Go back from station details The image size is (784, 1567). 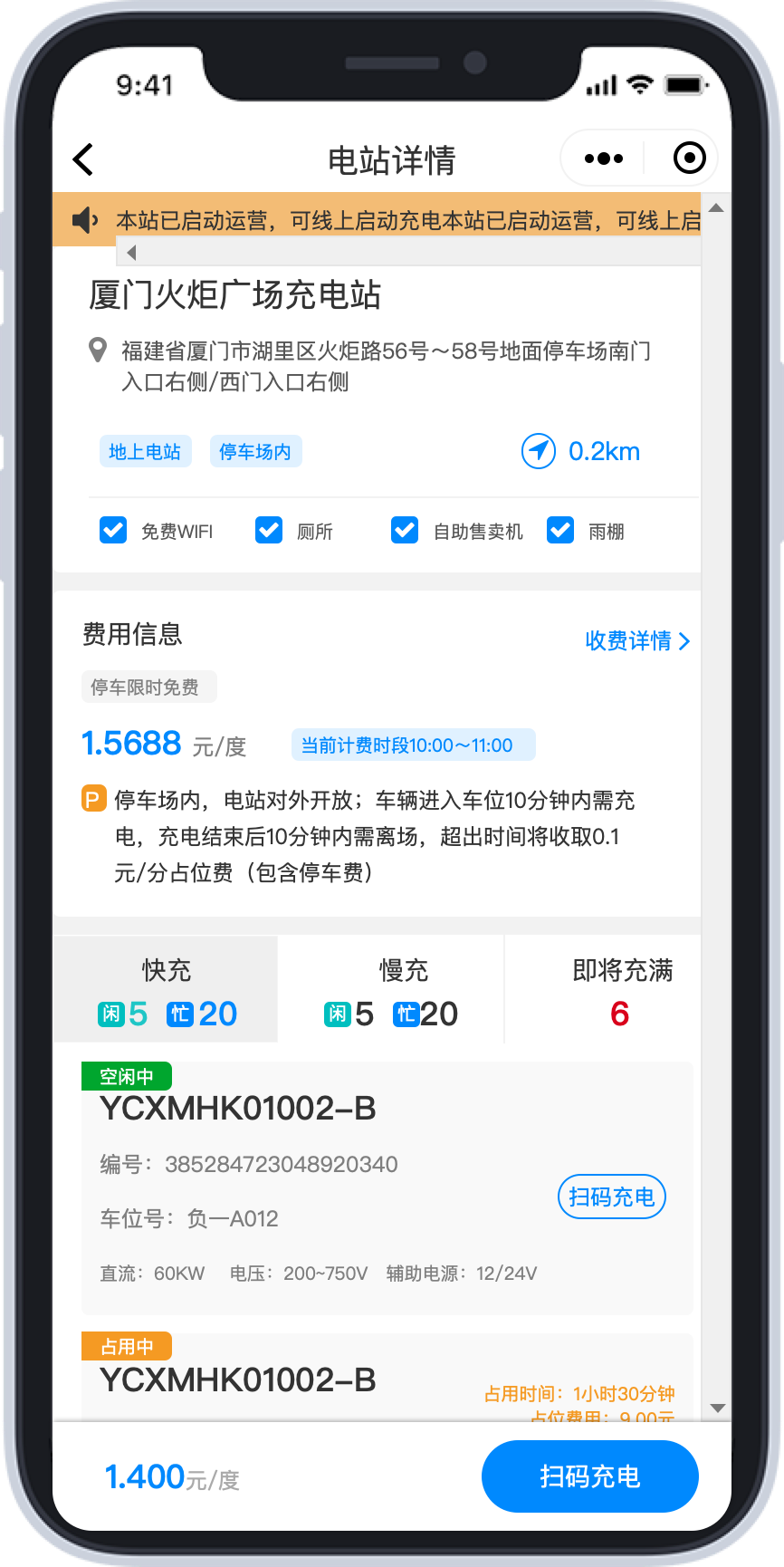(x=83, y=159)
